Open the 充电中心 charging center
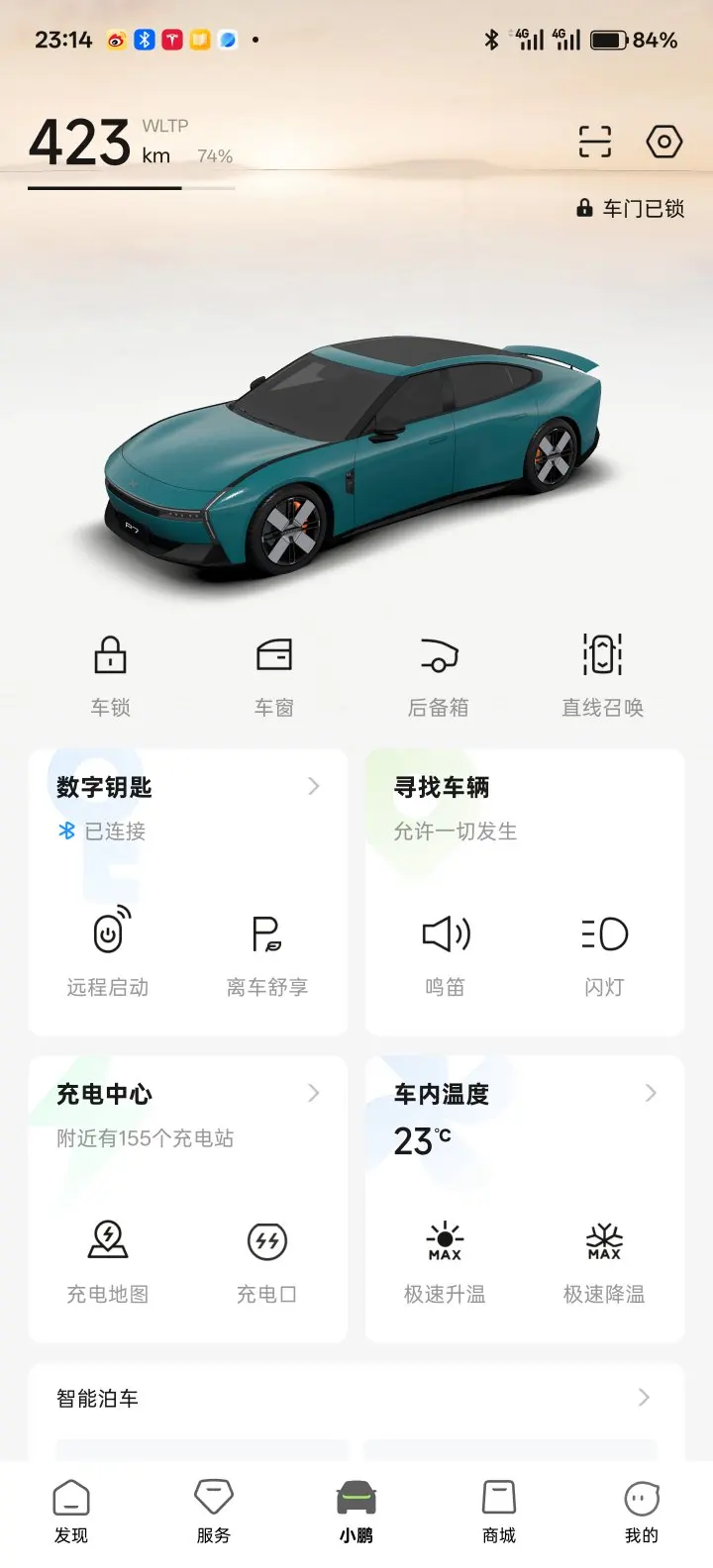This screenshot has width=713, height=1568. 188,1095
